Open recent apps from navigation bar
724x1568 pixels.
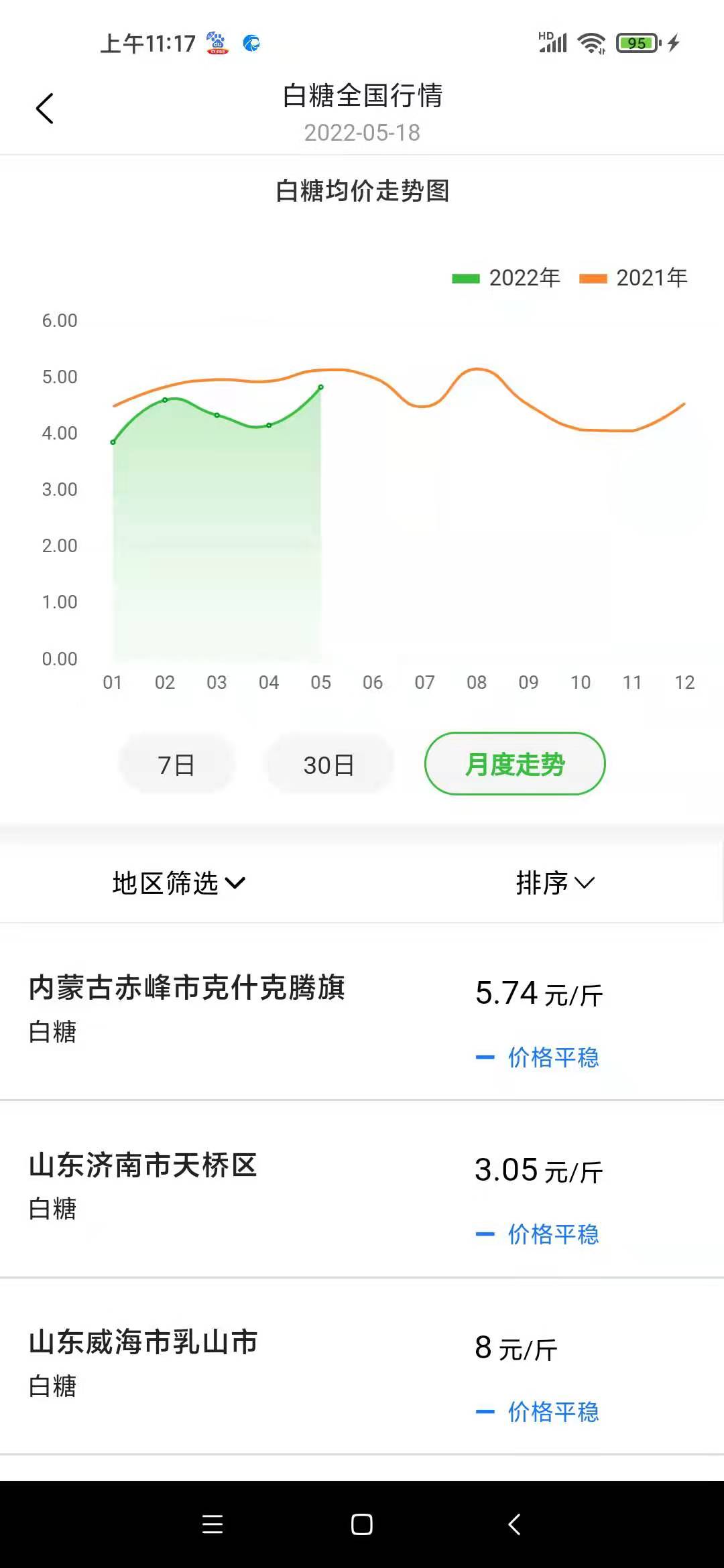[213, 1524]
